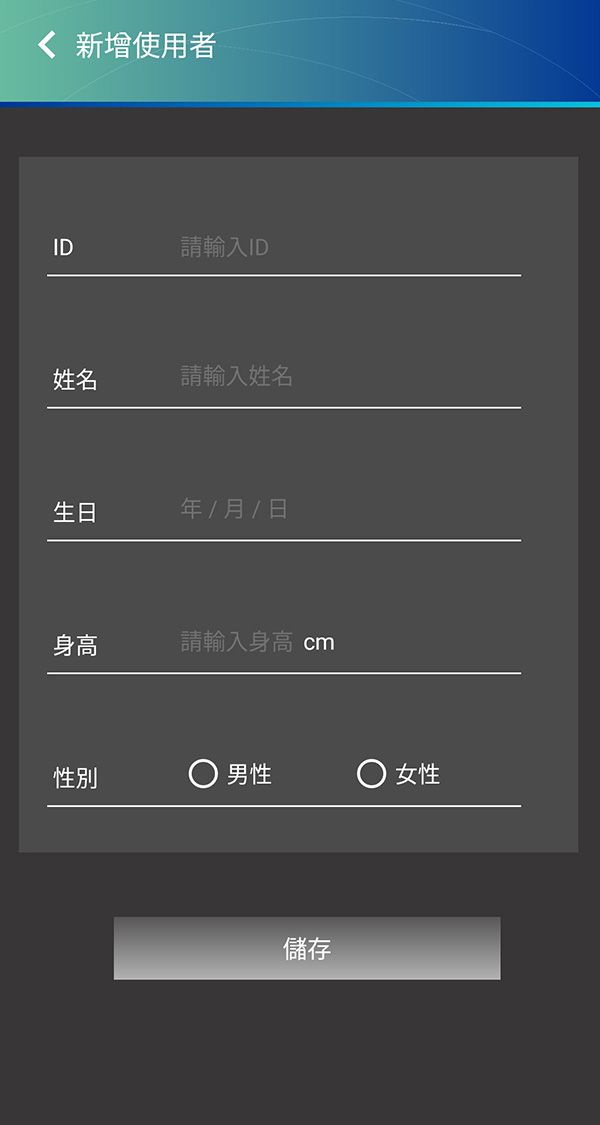Save the user with 儲存
Image resolution: width=600 pixels, height=1125 pixels.
[x=307, y=948]
